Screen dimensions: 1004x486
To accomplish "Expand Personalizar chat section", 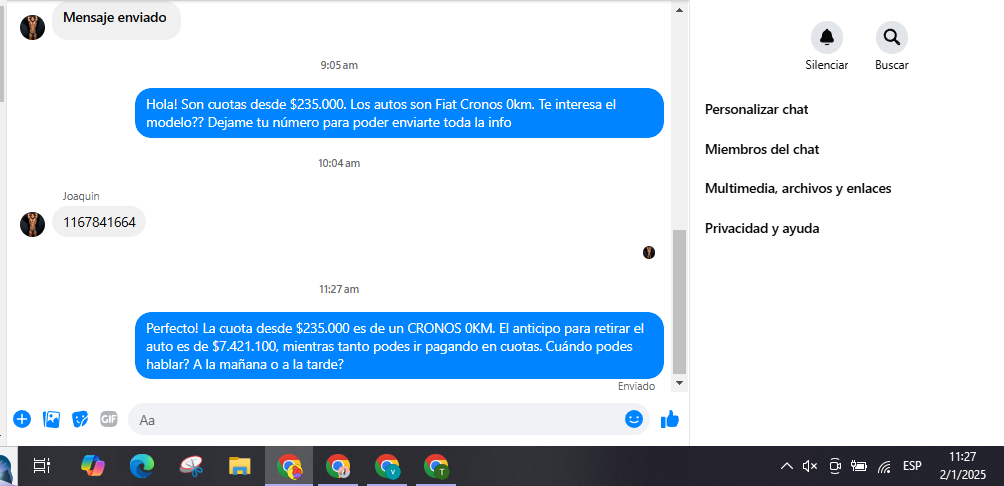I will (x=756, y=109).
